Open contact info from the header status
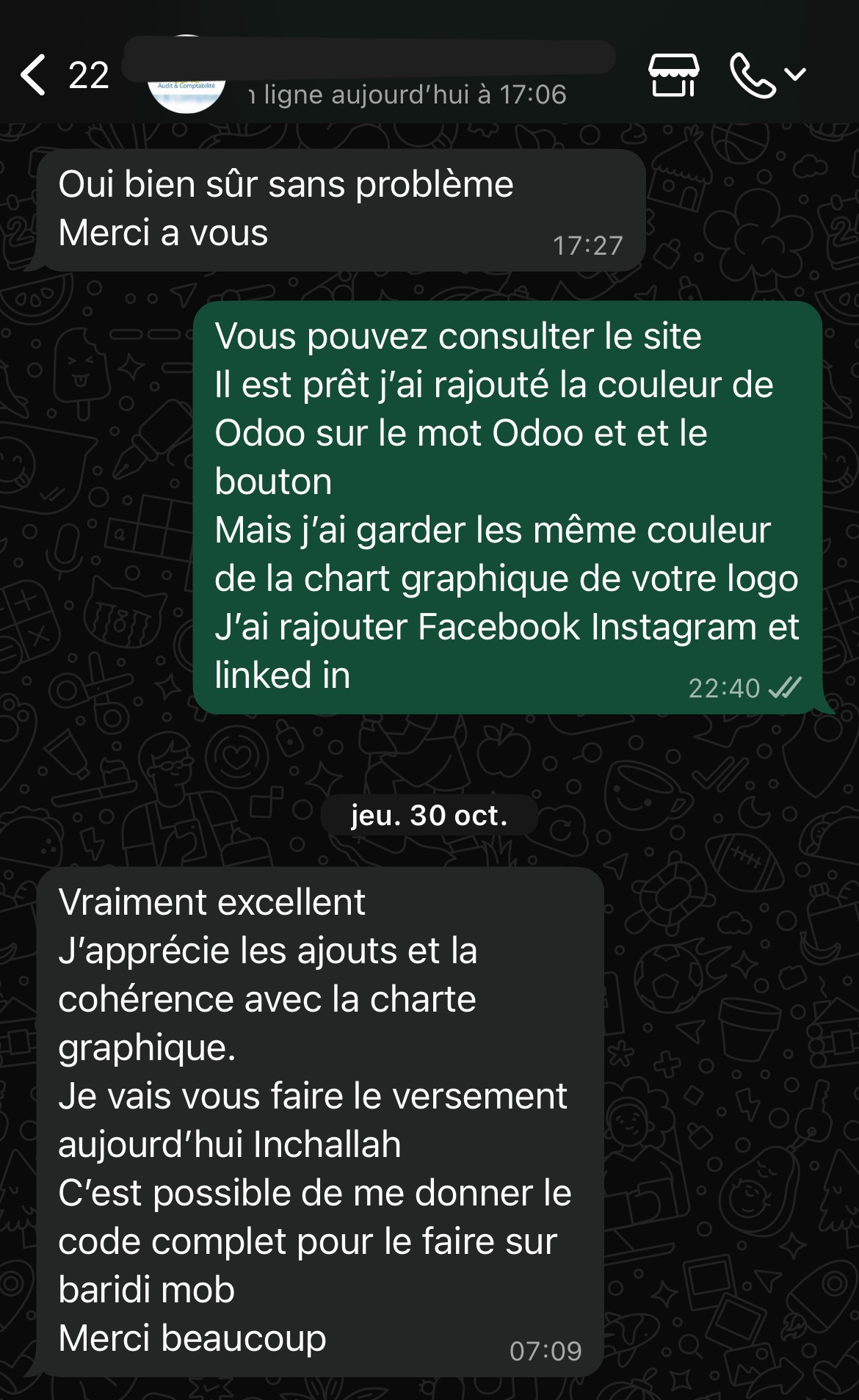 click(x=407, y=95)
